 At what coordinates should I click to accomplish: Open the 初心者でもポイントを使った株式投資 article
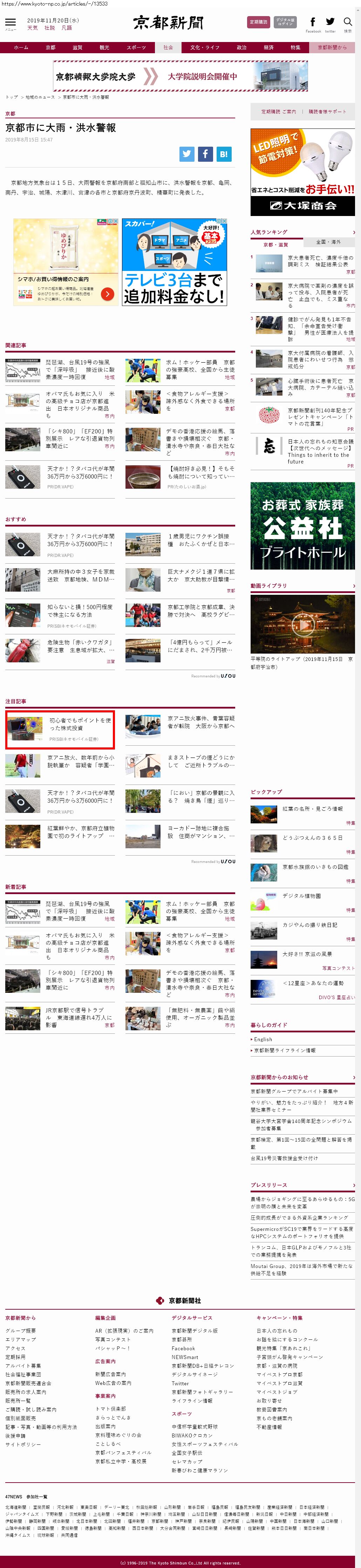coord(80,724)
